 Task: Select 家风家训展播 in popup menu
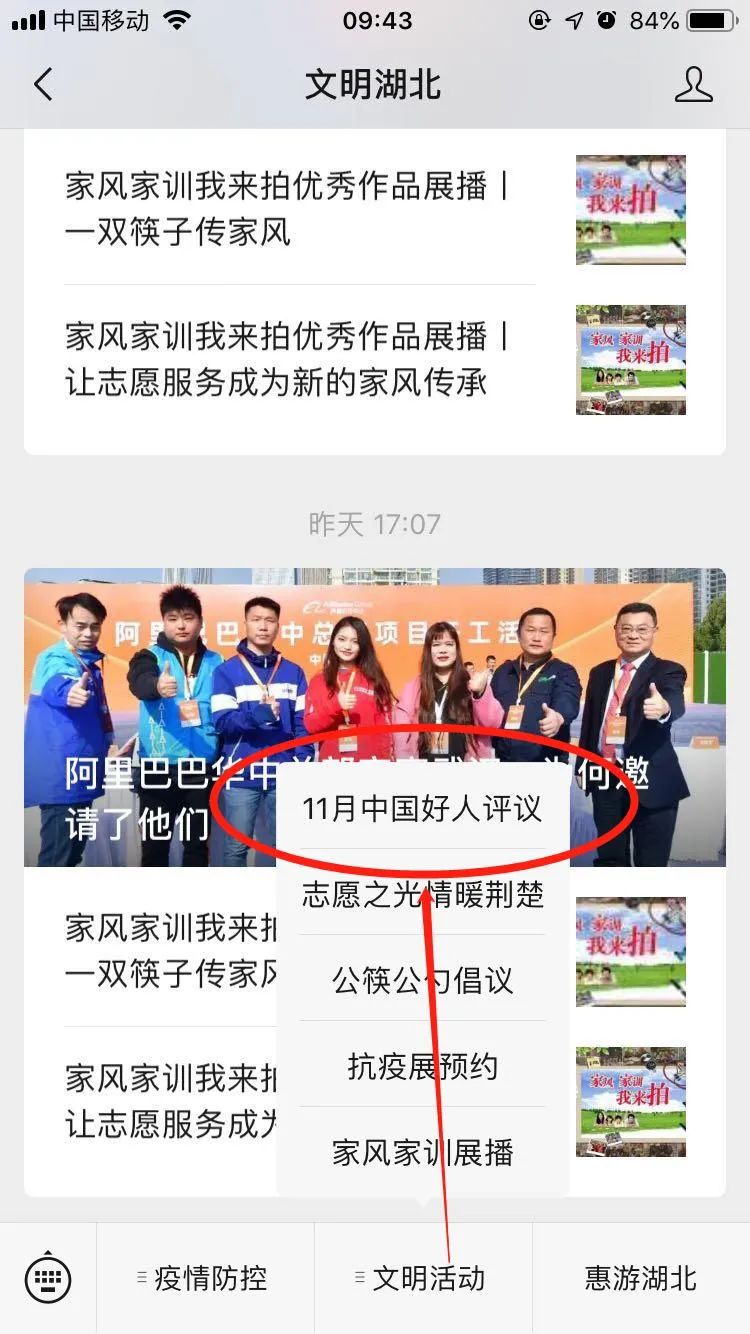click(x=422, y=1152)
